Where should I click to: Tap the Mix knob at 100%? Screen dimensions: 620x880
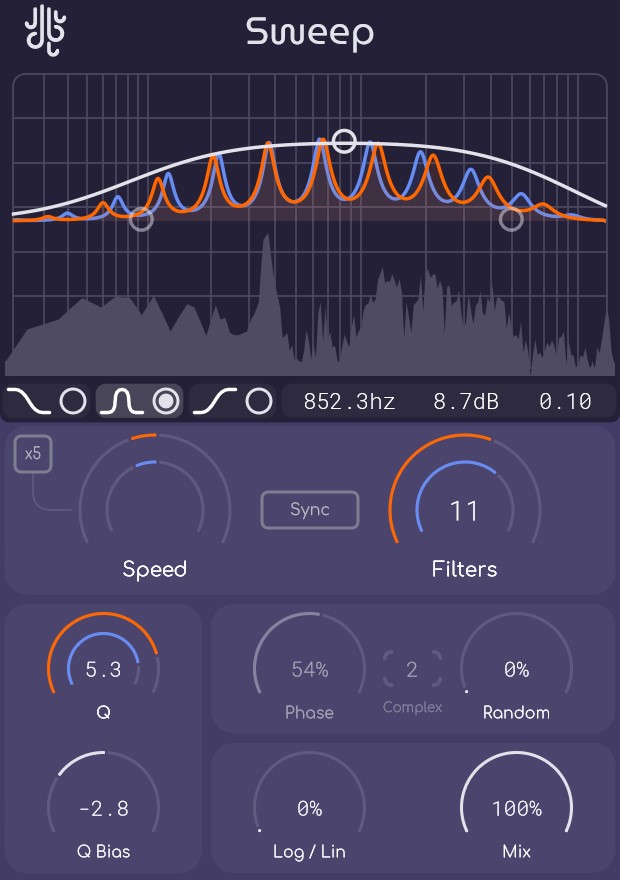[516, 807]
